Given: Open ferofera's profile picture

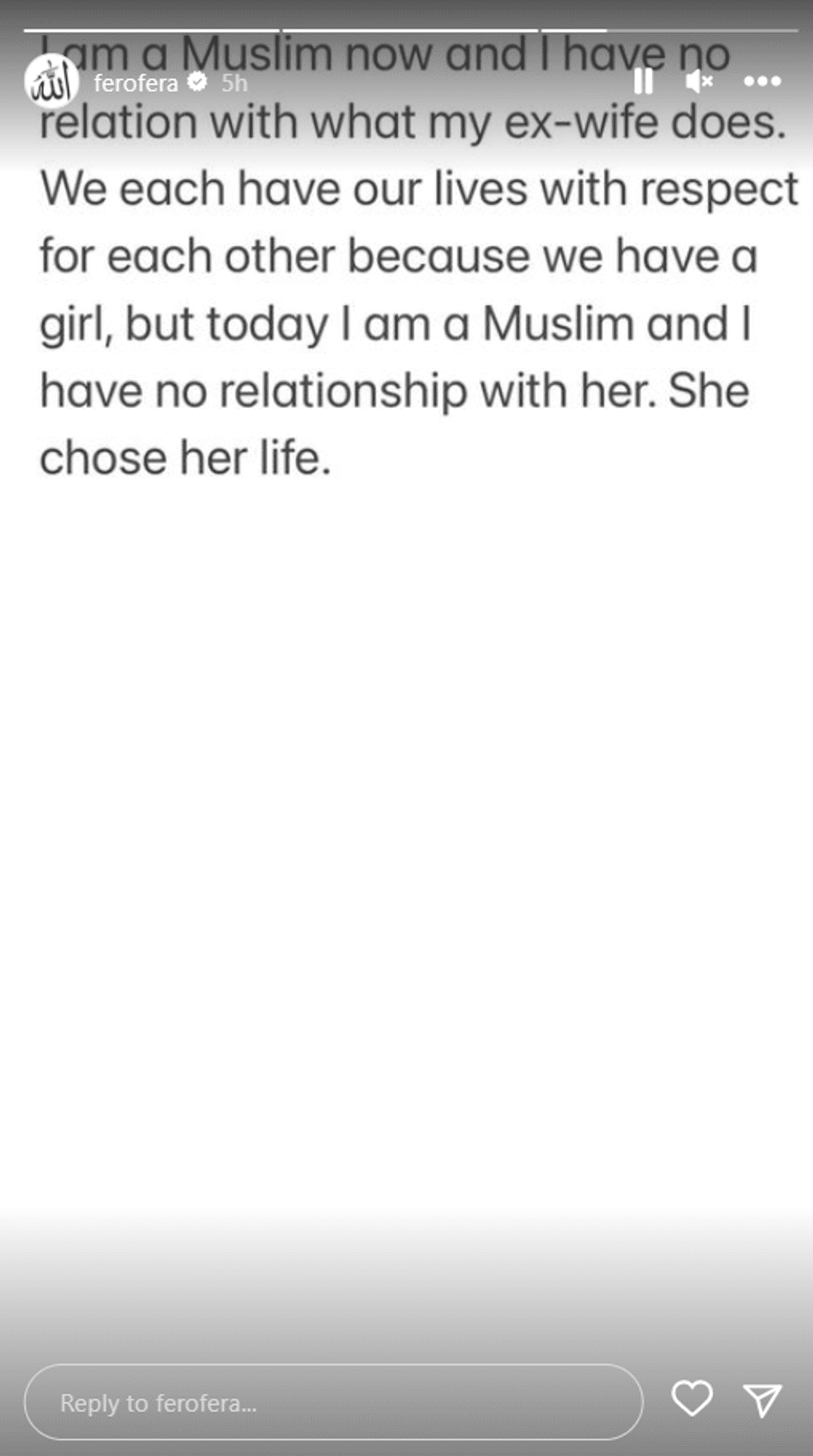Looking at the screenshot, I should [x=51, y=82].
